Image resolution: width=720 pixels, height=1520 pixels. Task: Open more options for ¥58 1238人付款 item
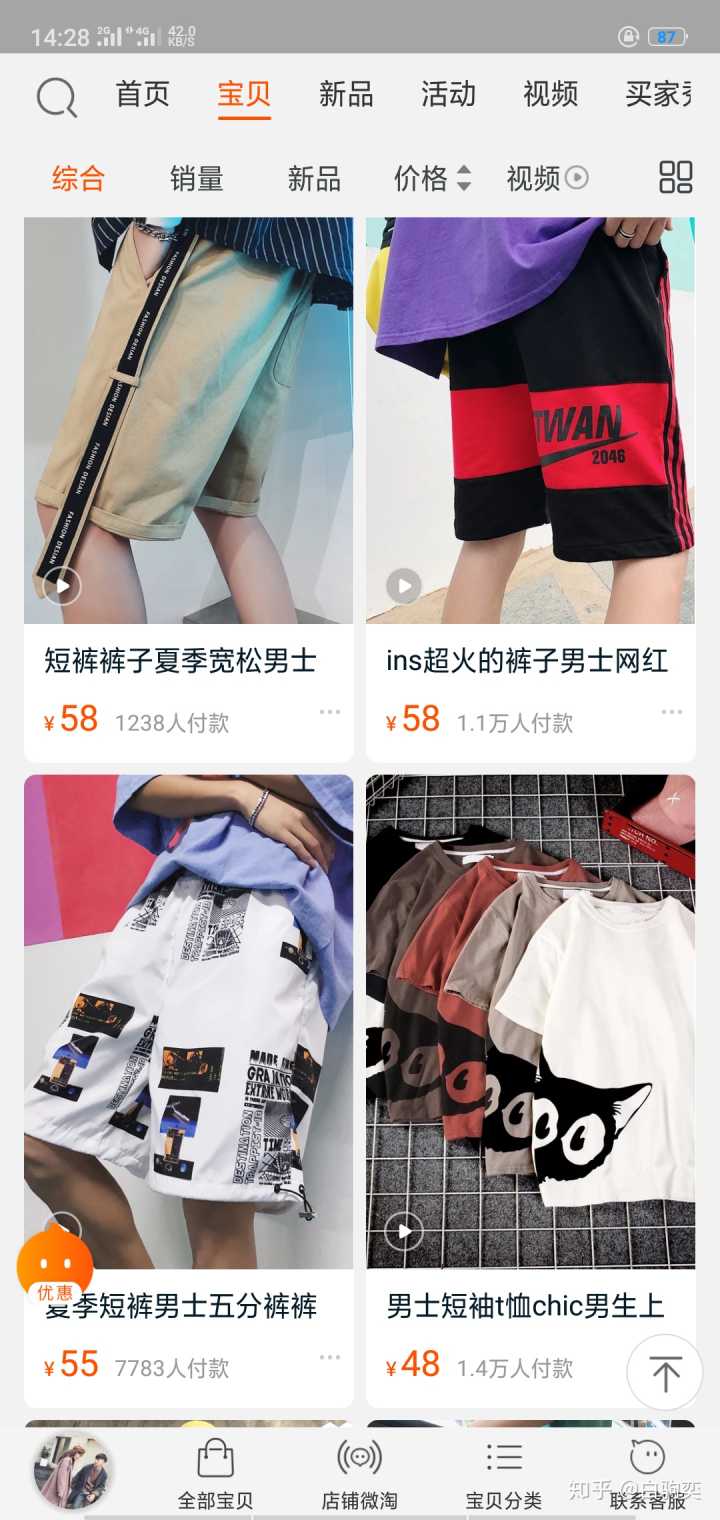[330, 712]
